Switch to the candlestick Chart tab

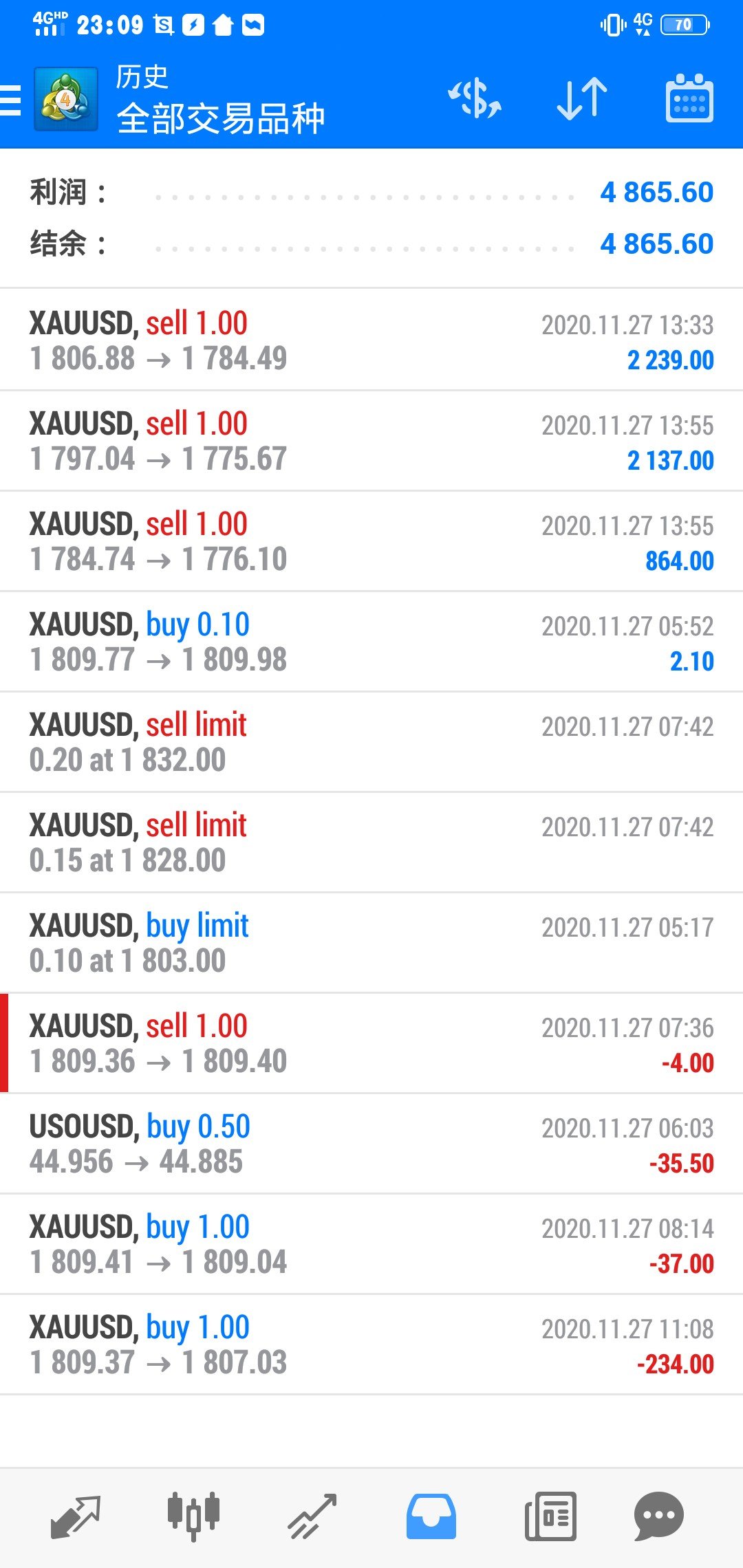(x=193, y=1516)
